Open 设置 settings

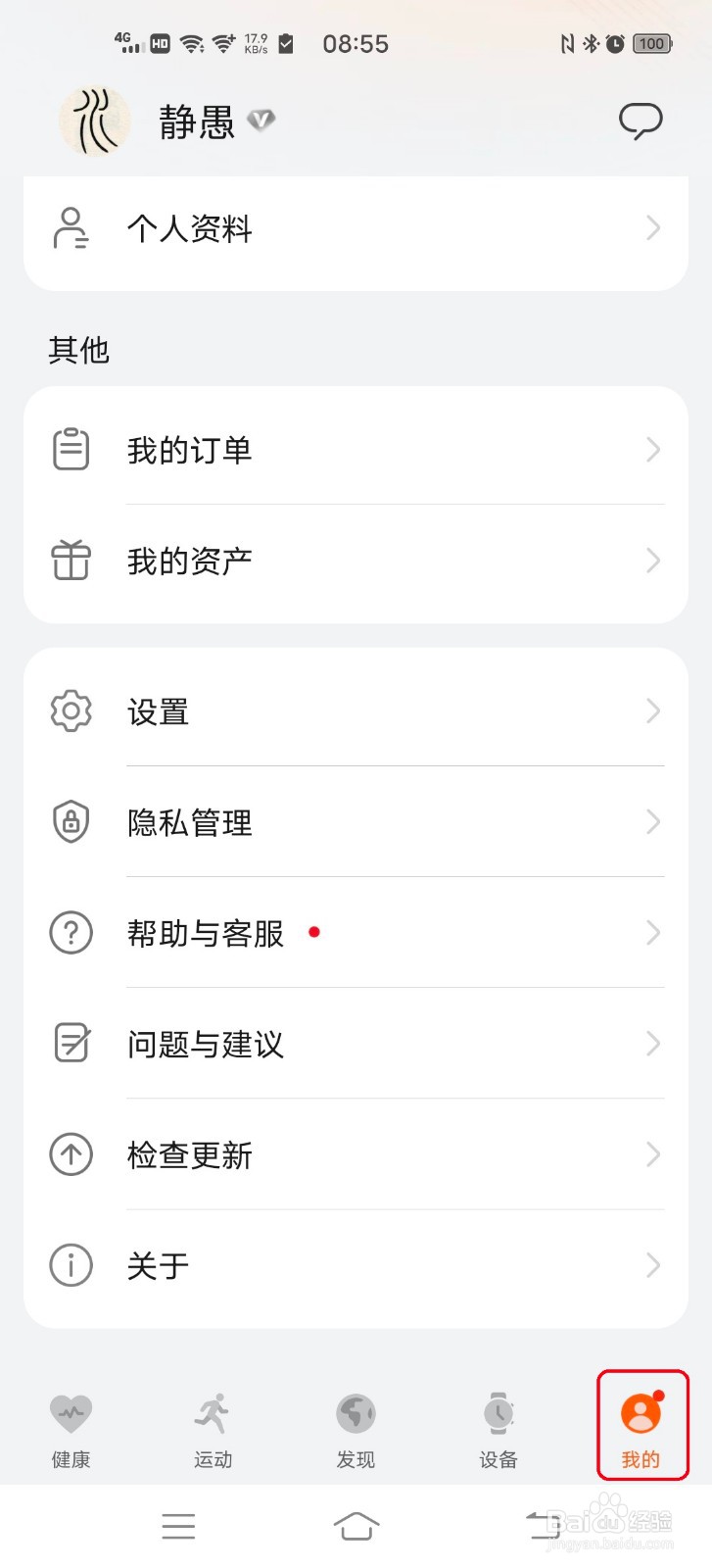[356, 711]
